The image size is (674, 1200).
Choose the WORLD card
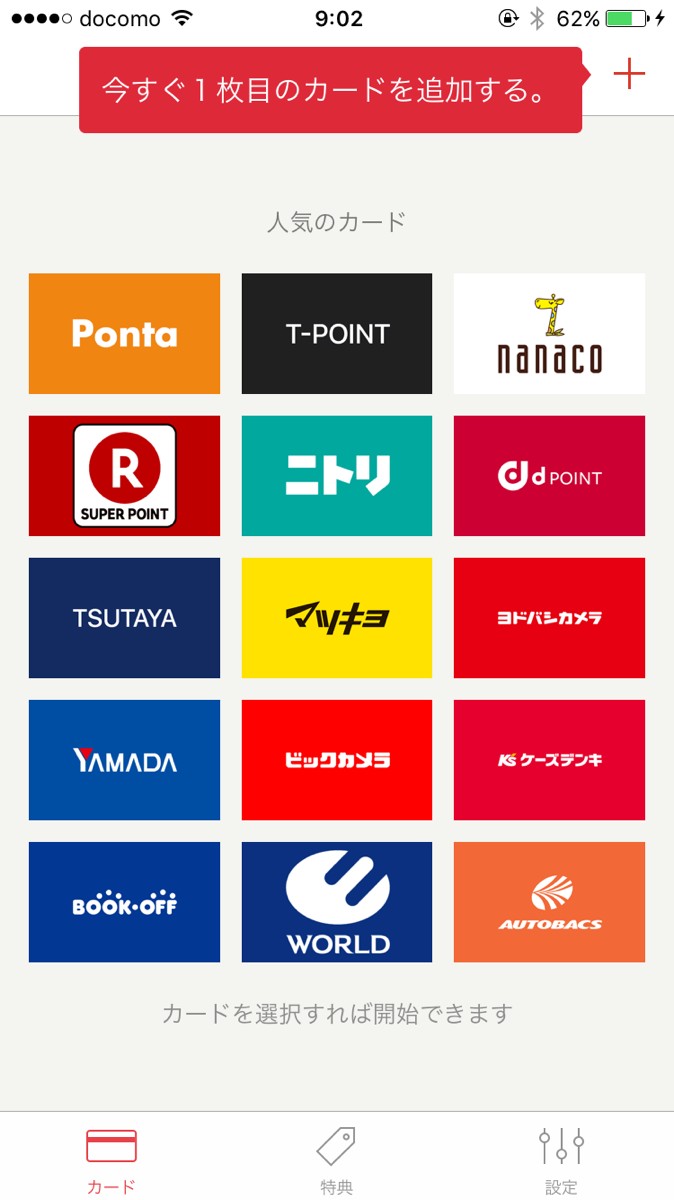(x=337, y=902)
